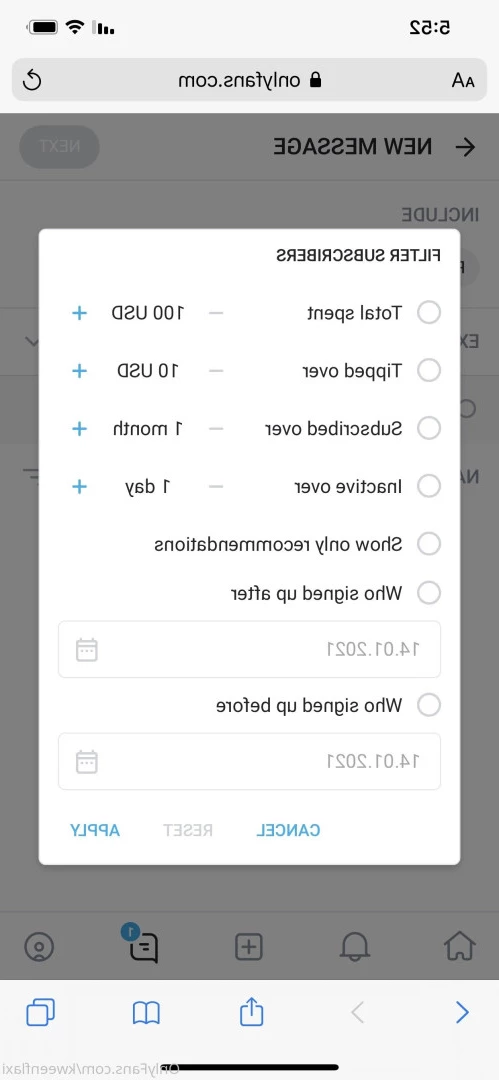Select Who signed up after
The image size is (499, 1080).
pyautogui.click(x=429, y=592)
